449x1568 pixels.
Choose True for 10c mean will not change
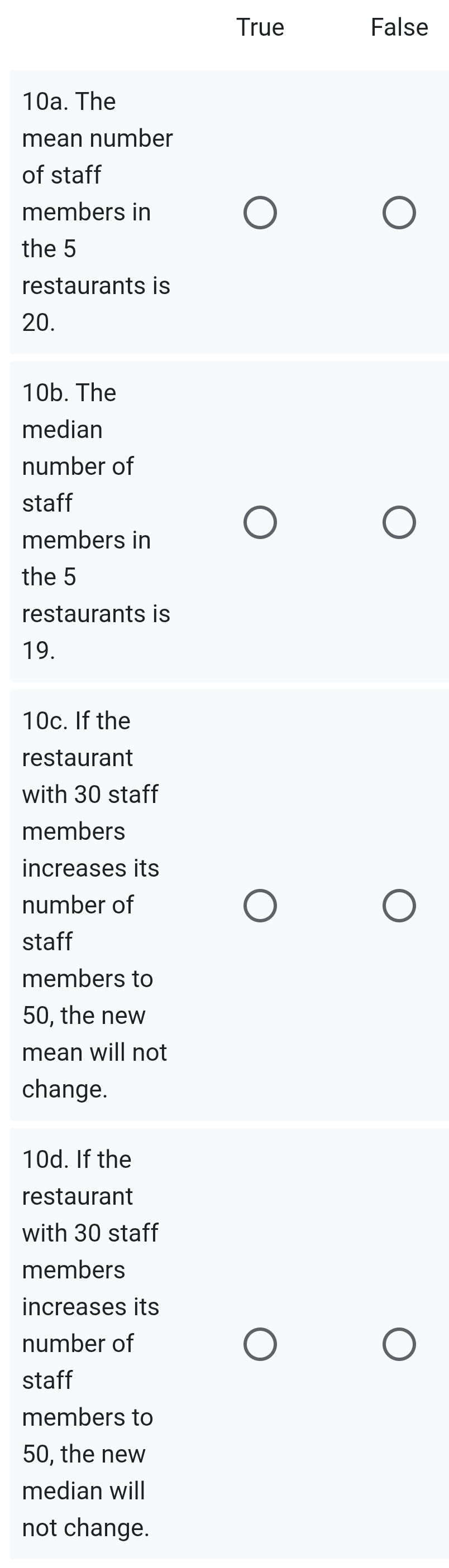260,906
